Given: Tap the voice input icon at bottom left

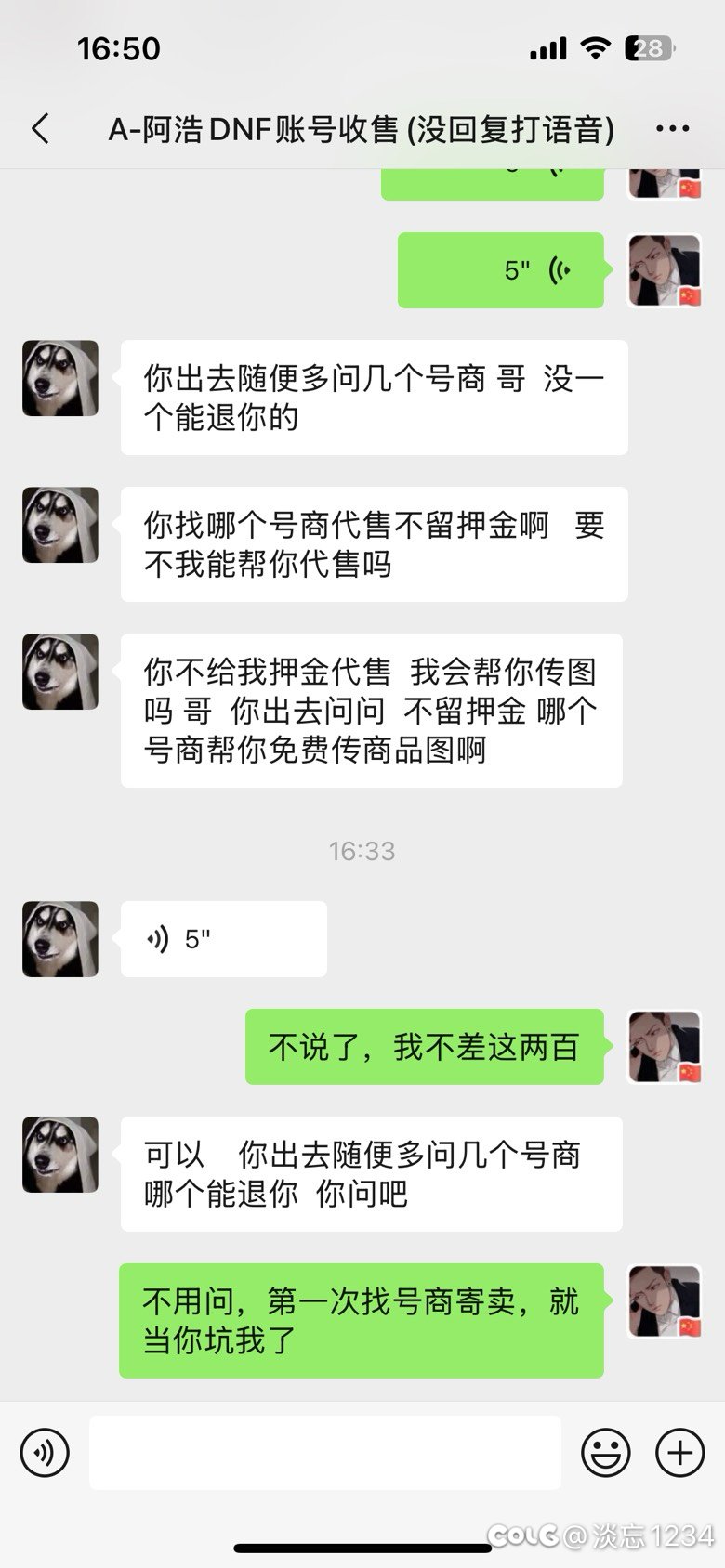Looking at the screenshot, I should 44,1453.
